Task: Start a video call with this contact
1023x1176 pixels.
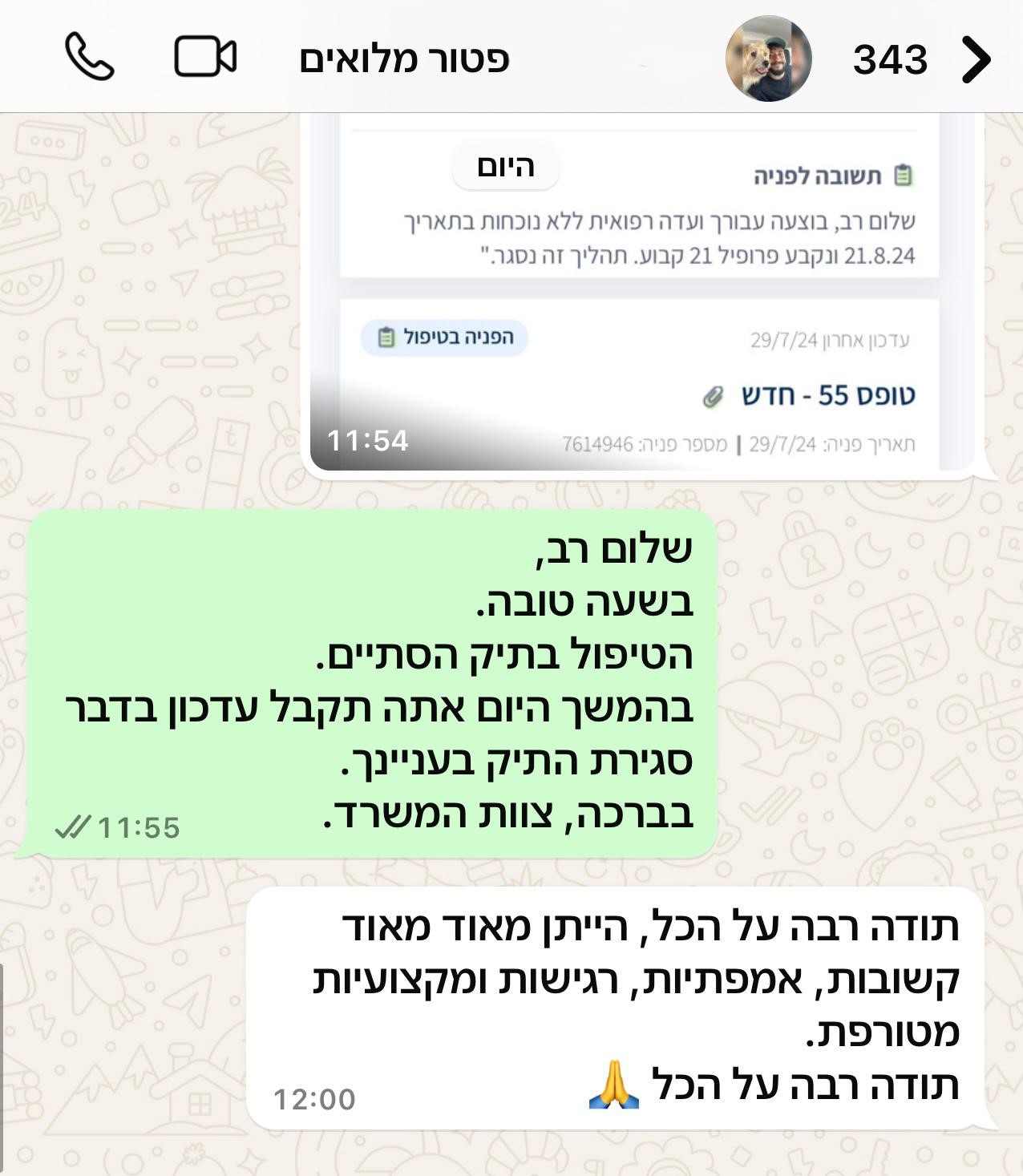Action: pos(205,57)
